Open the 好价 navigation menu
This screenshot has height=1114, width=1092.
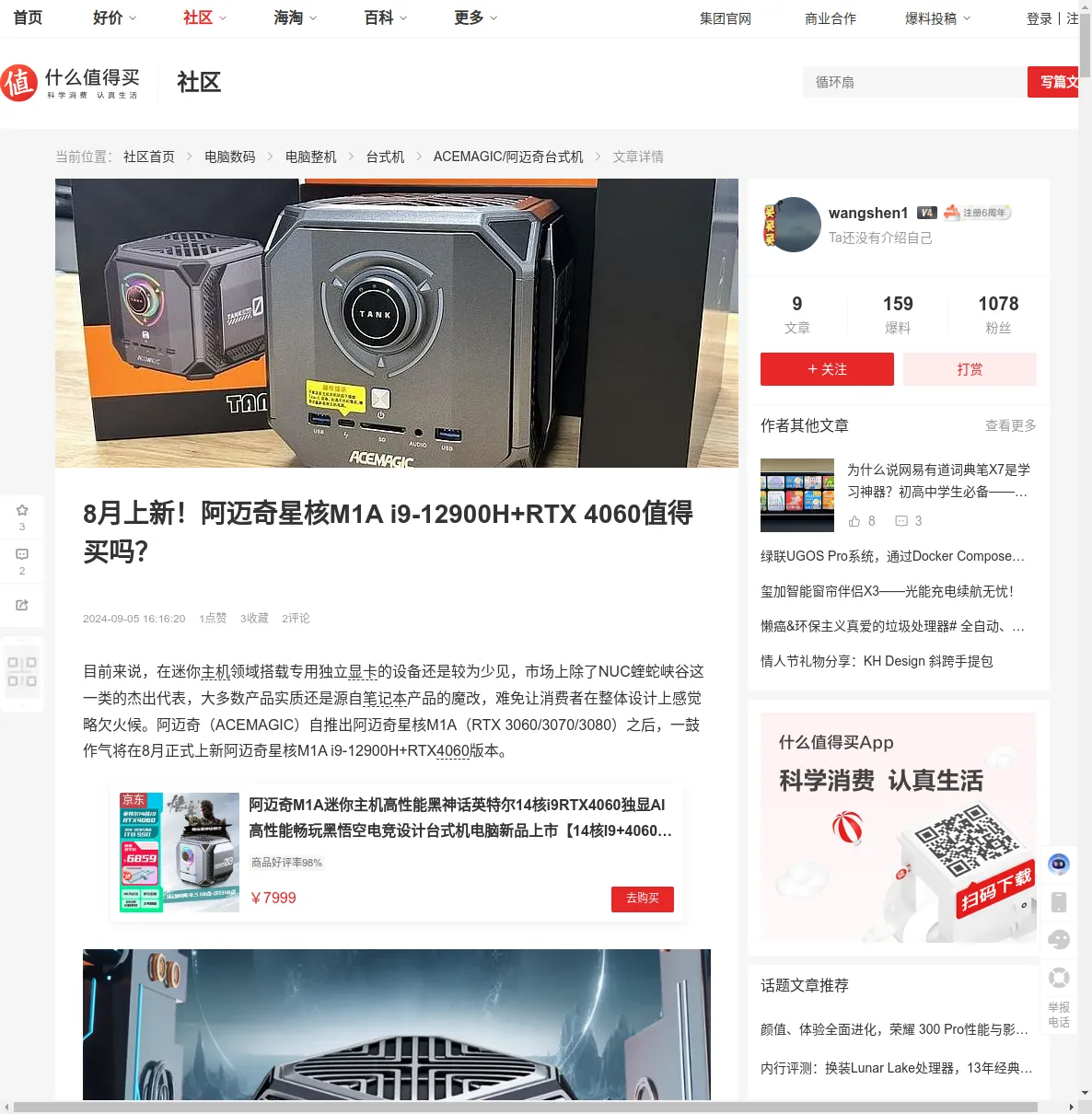pos(114,17)
